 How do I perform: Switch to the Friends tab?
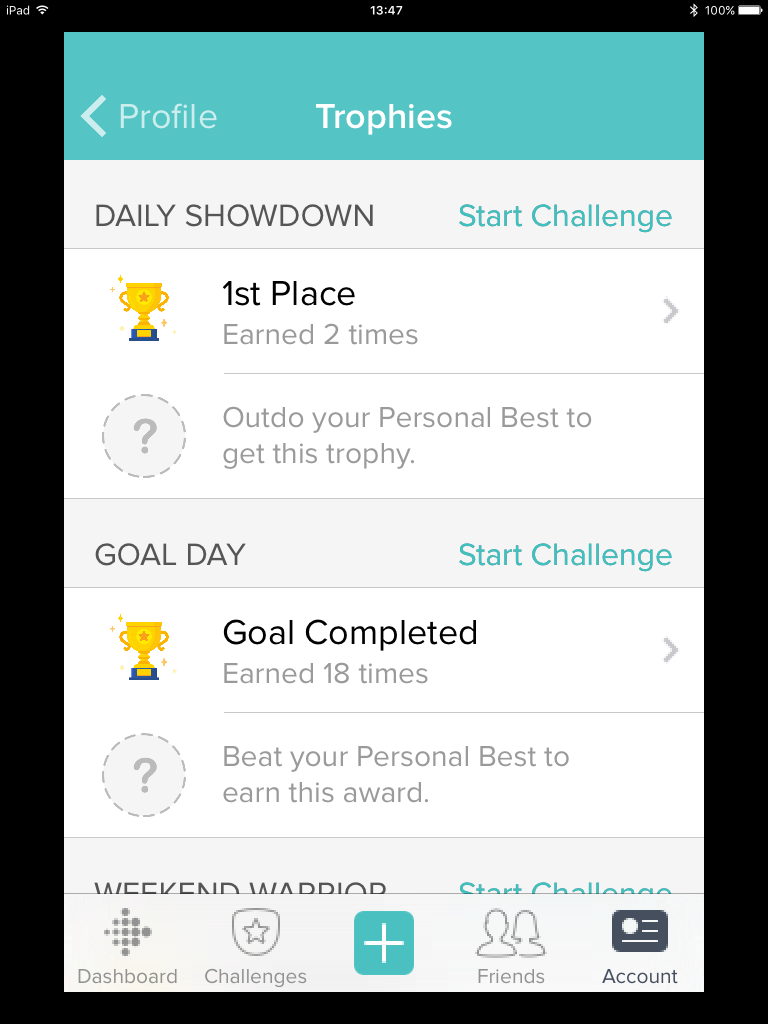click(x=511, y=946)
